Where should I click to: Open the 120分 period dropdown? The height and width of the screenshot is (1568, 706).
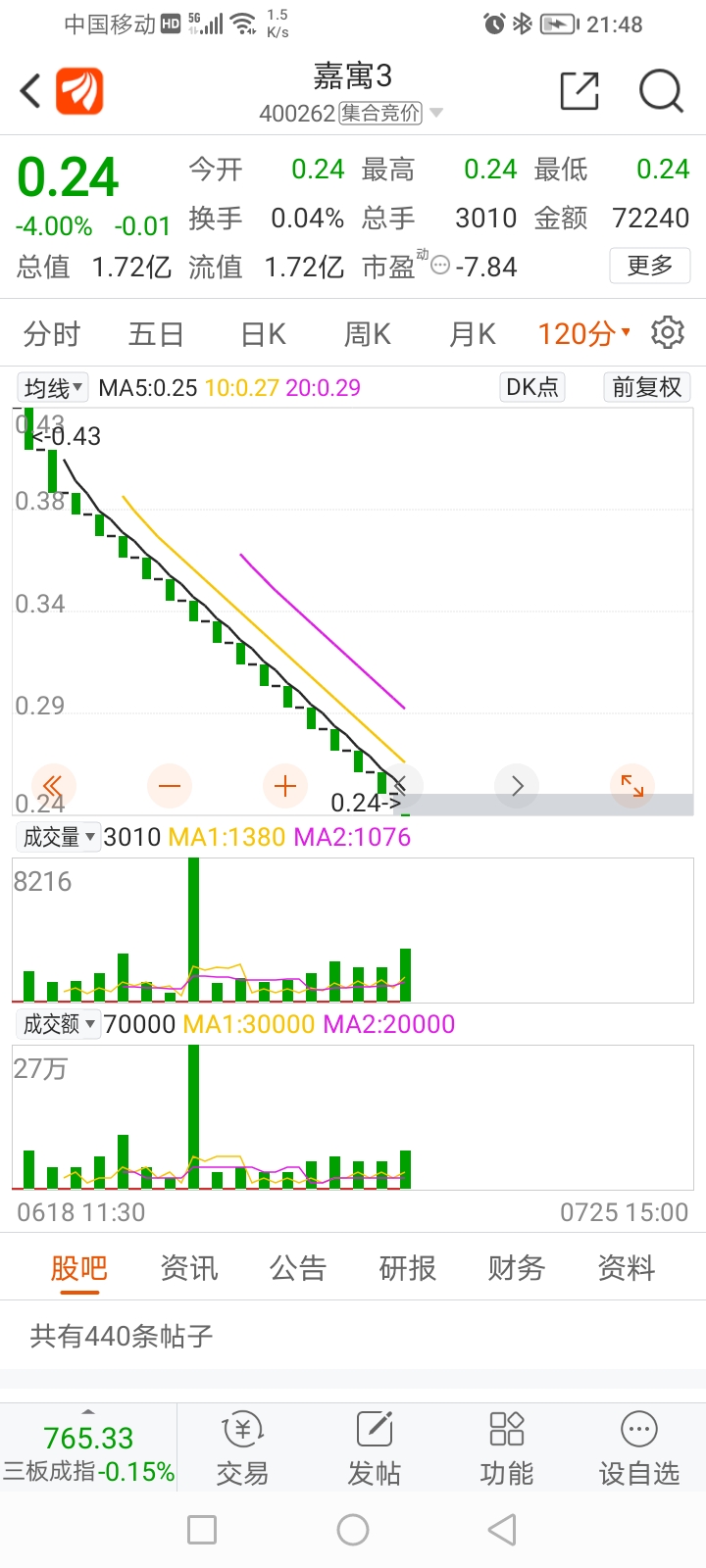click(583, 334)
